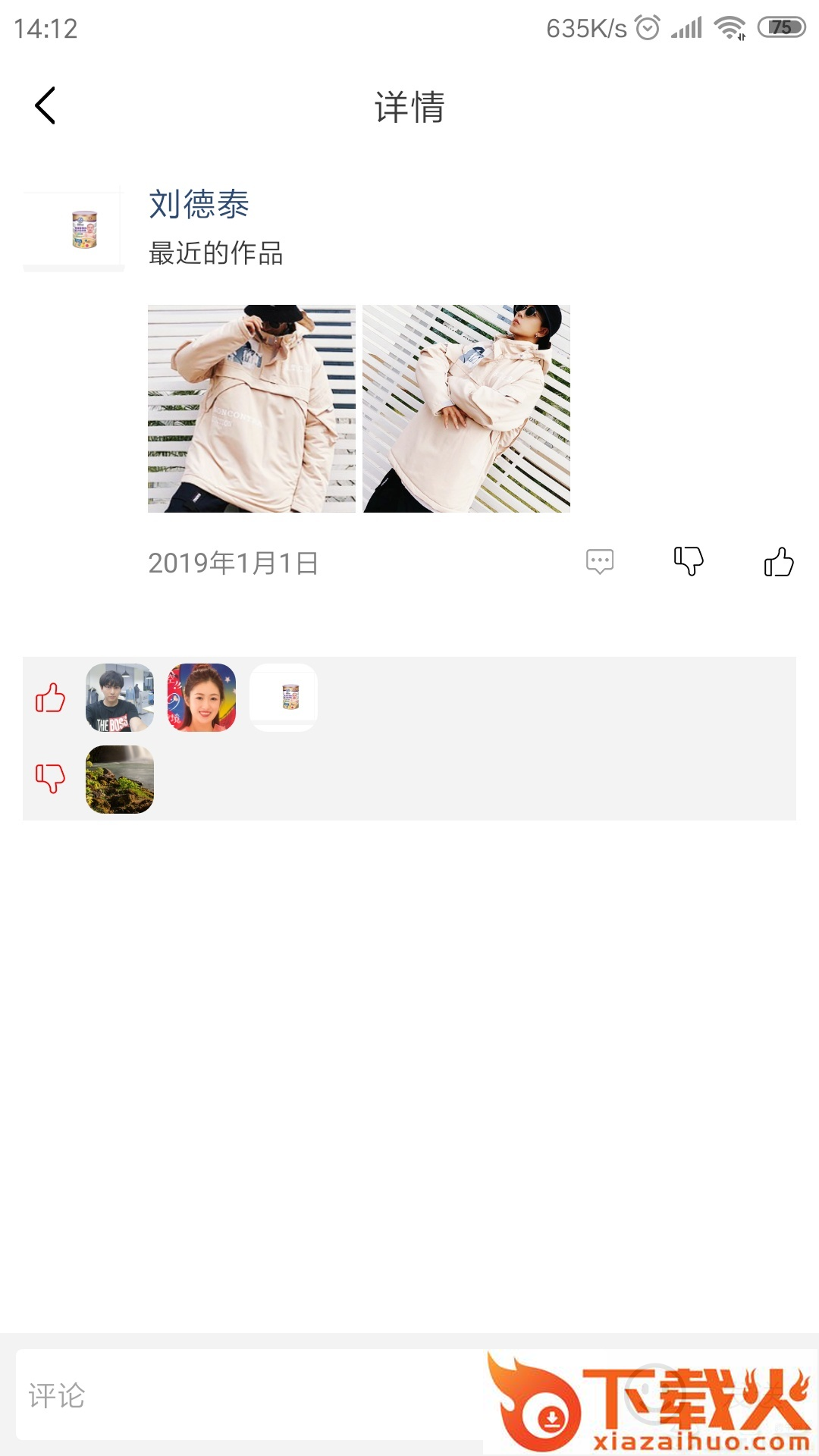Click the thumbs-down icon to dislike the post

[689, 561]
